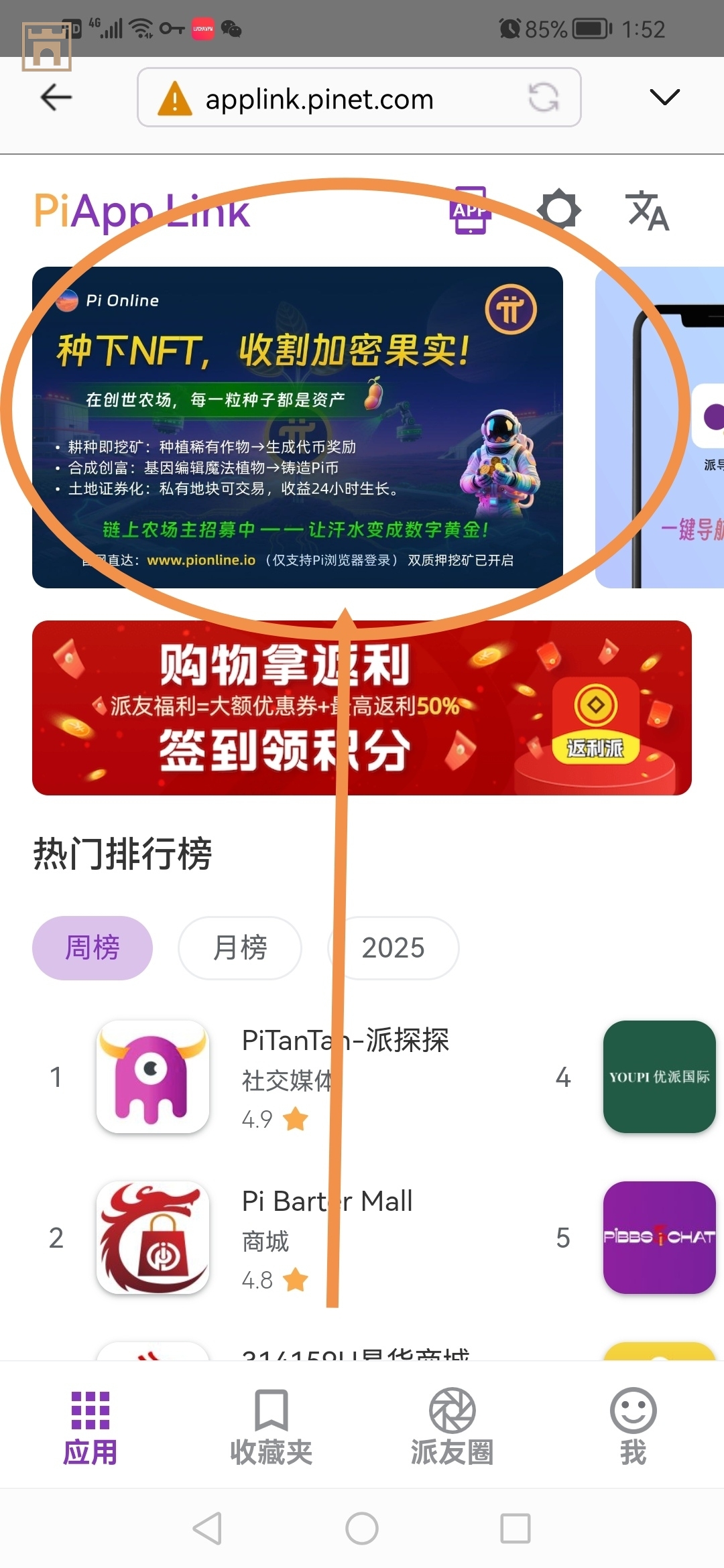
Task: Select the 周榜 ranking chip
Action: 93,948
